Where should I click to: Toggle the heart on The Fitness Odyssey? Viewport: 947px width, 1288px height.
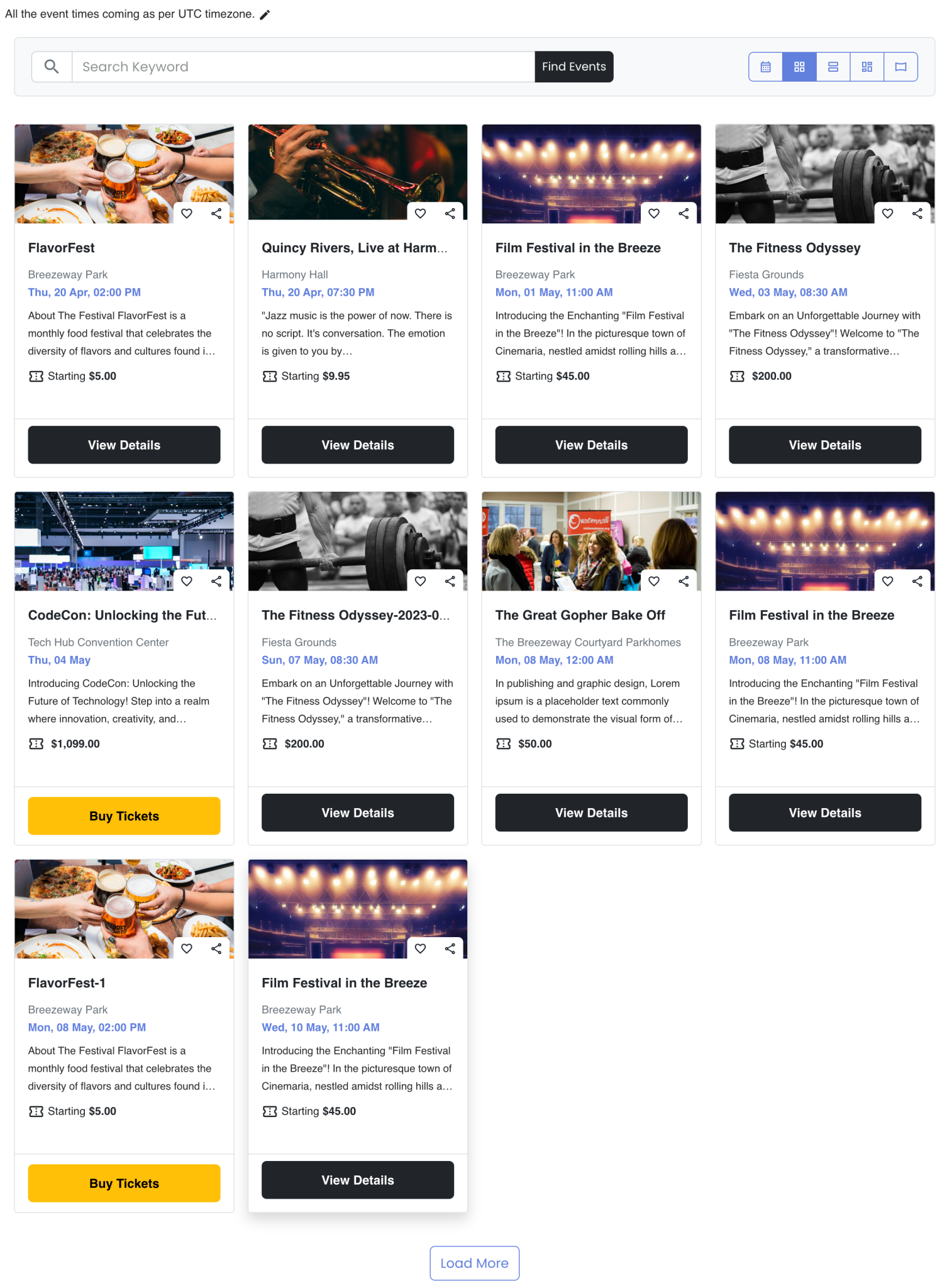point(887,213)
